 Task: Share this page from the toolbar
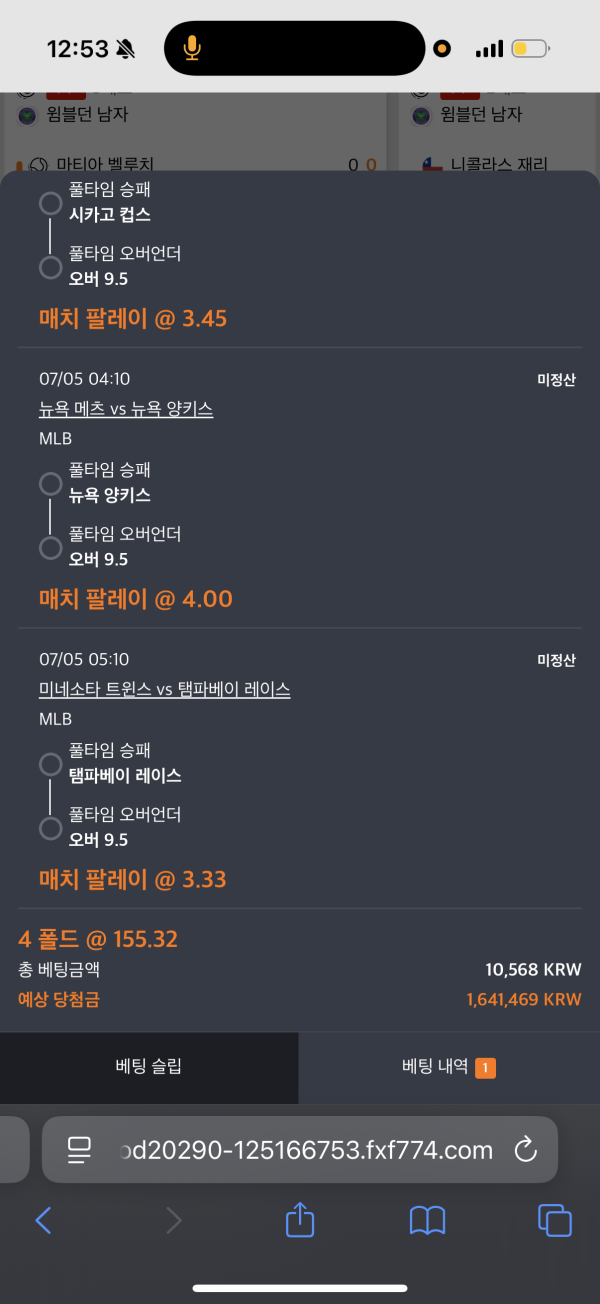(300, 1220)
